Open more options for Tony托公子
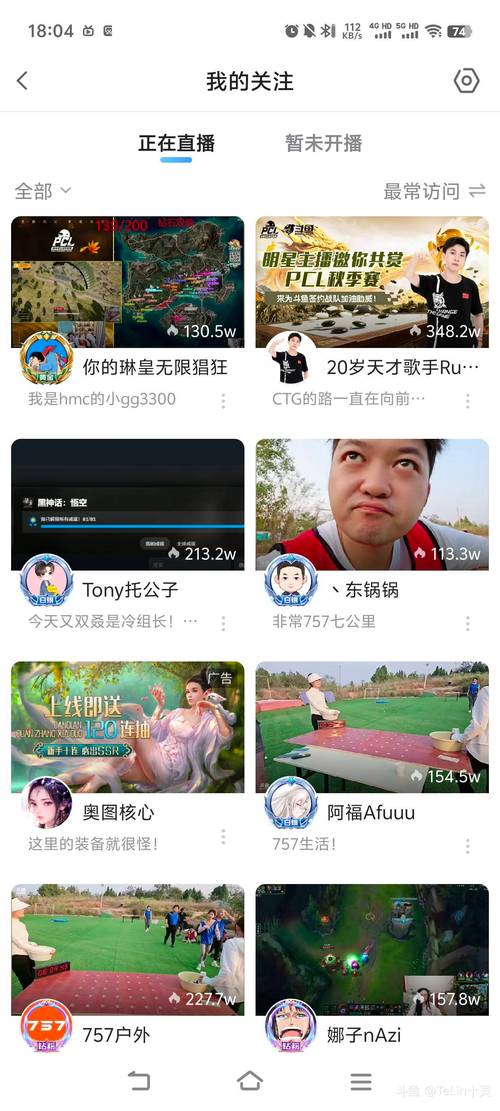The image size is (500, 1111). (x=223, y=624)
